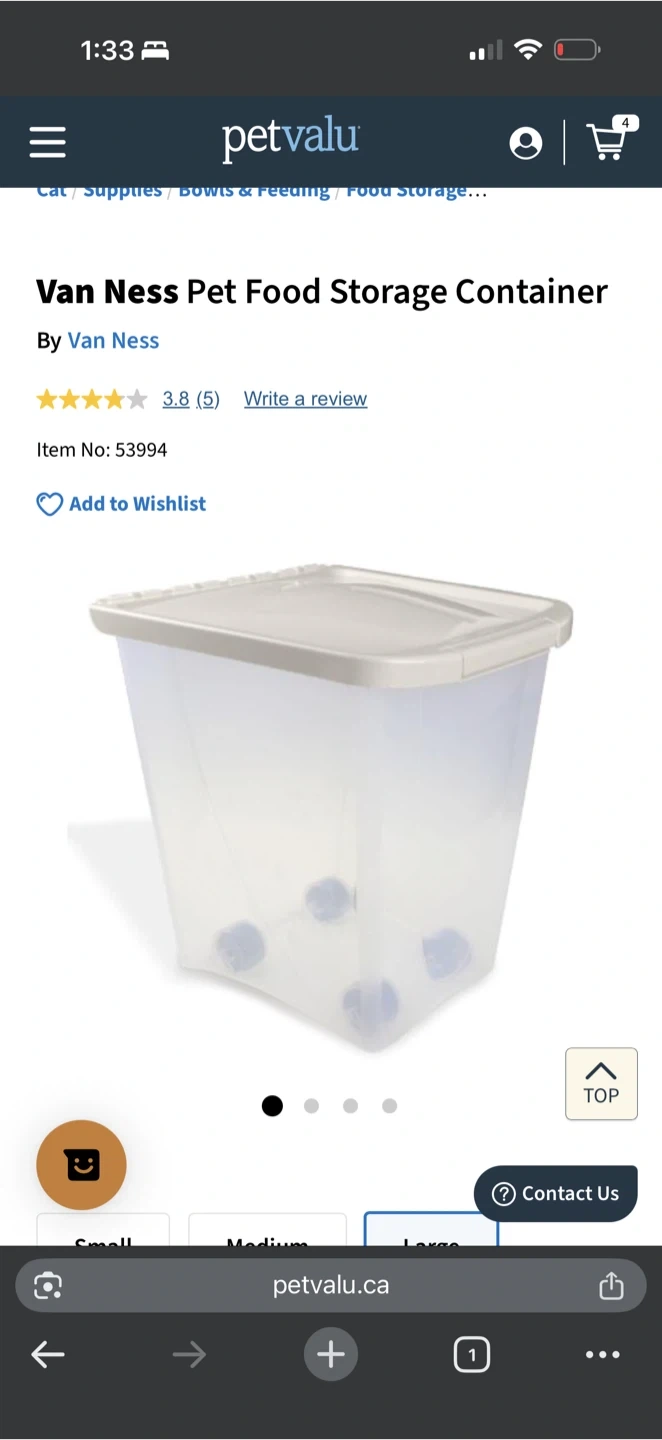
Task: Open the Van Ness brand link
Action: [113, 341]
